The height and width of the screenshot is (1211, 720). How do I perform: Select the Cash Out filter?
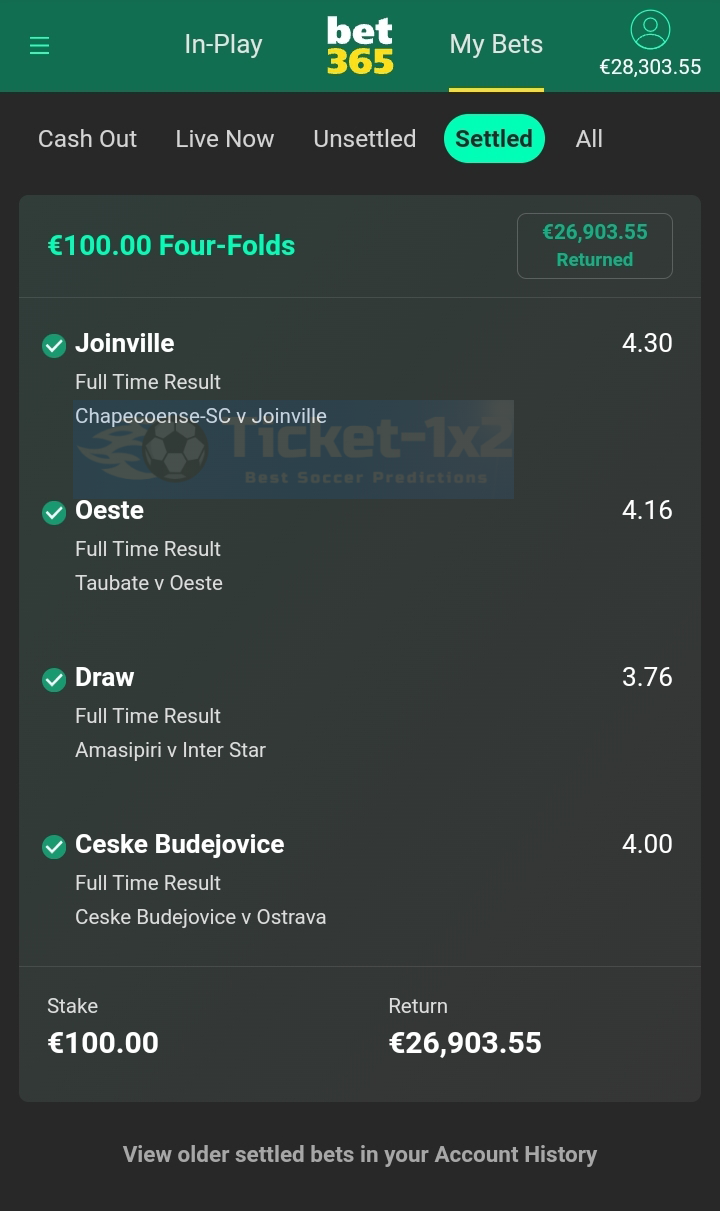click(x=87, y=139)
